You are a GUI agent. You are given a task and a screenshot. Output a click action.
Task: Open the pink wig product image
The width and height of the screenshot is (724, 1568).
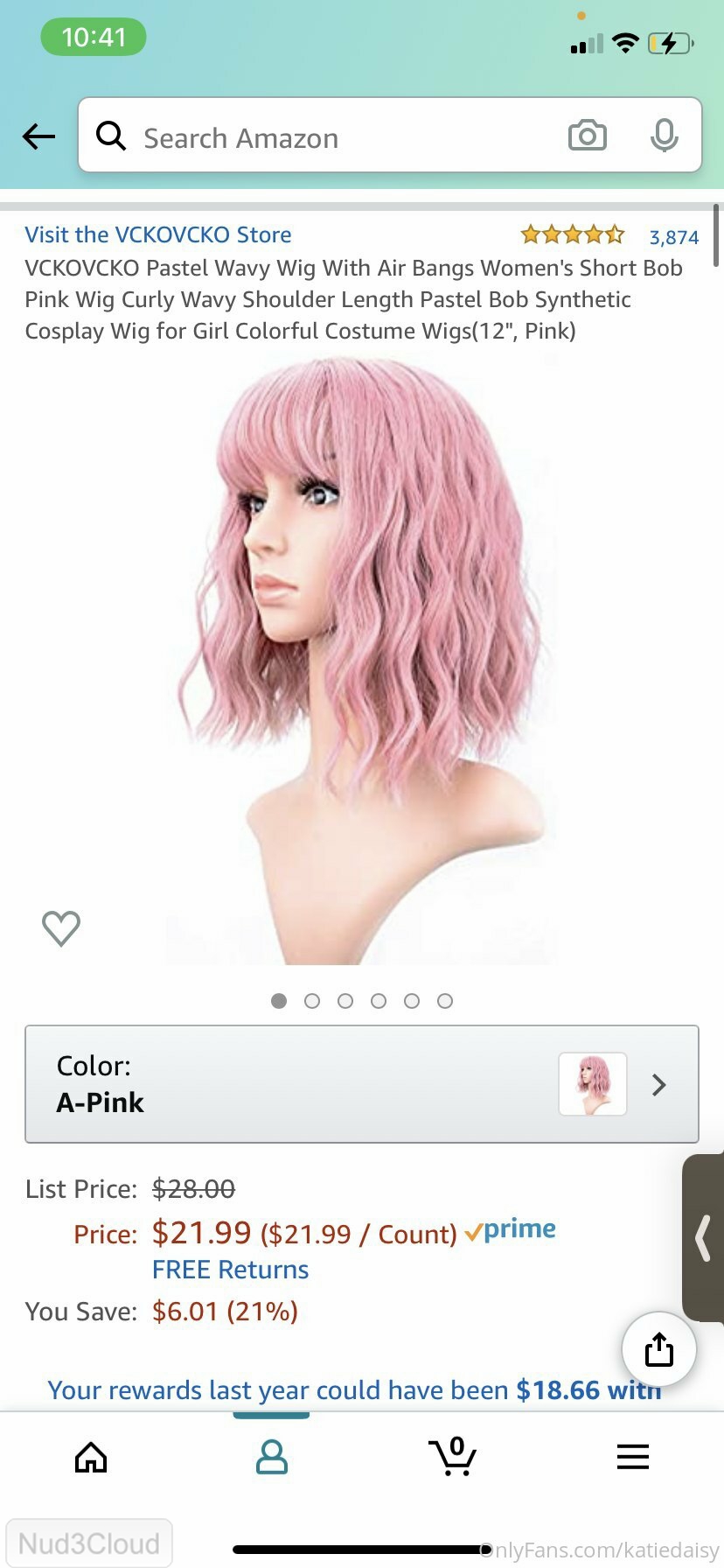pos(362,656)
